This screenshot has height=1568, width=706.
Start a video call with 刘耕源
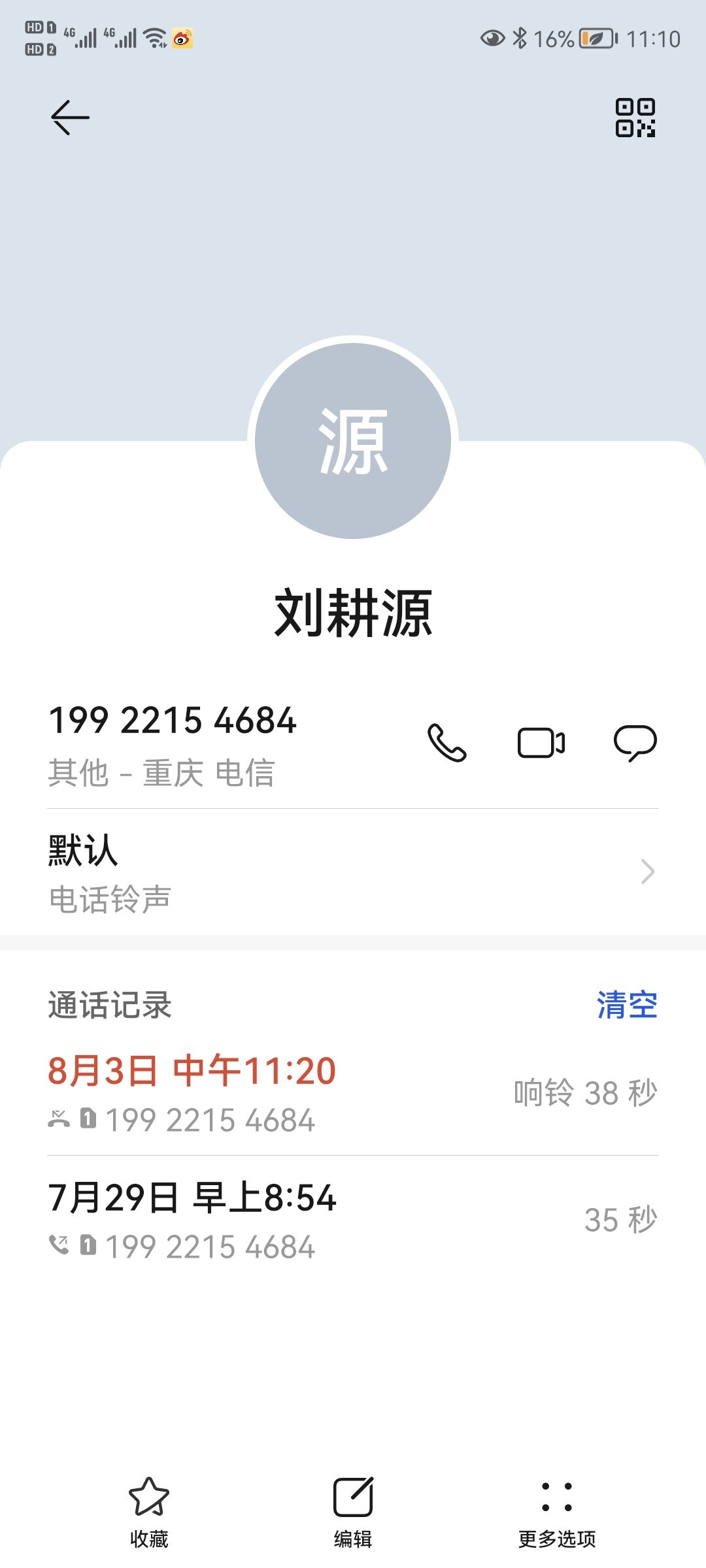click(541, 743)
